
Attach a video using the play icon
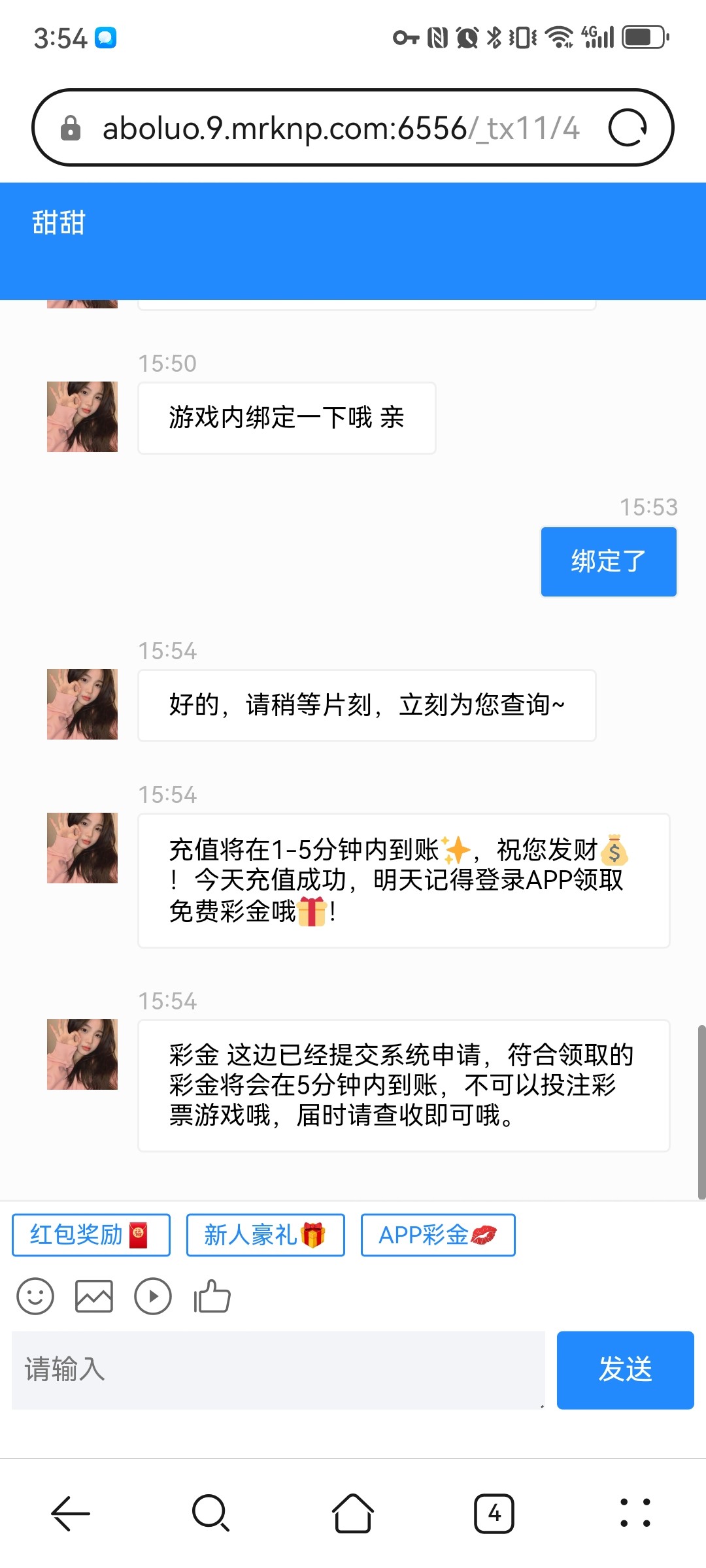[x=153, y=1296]
